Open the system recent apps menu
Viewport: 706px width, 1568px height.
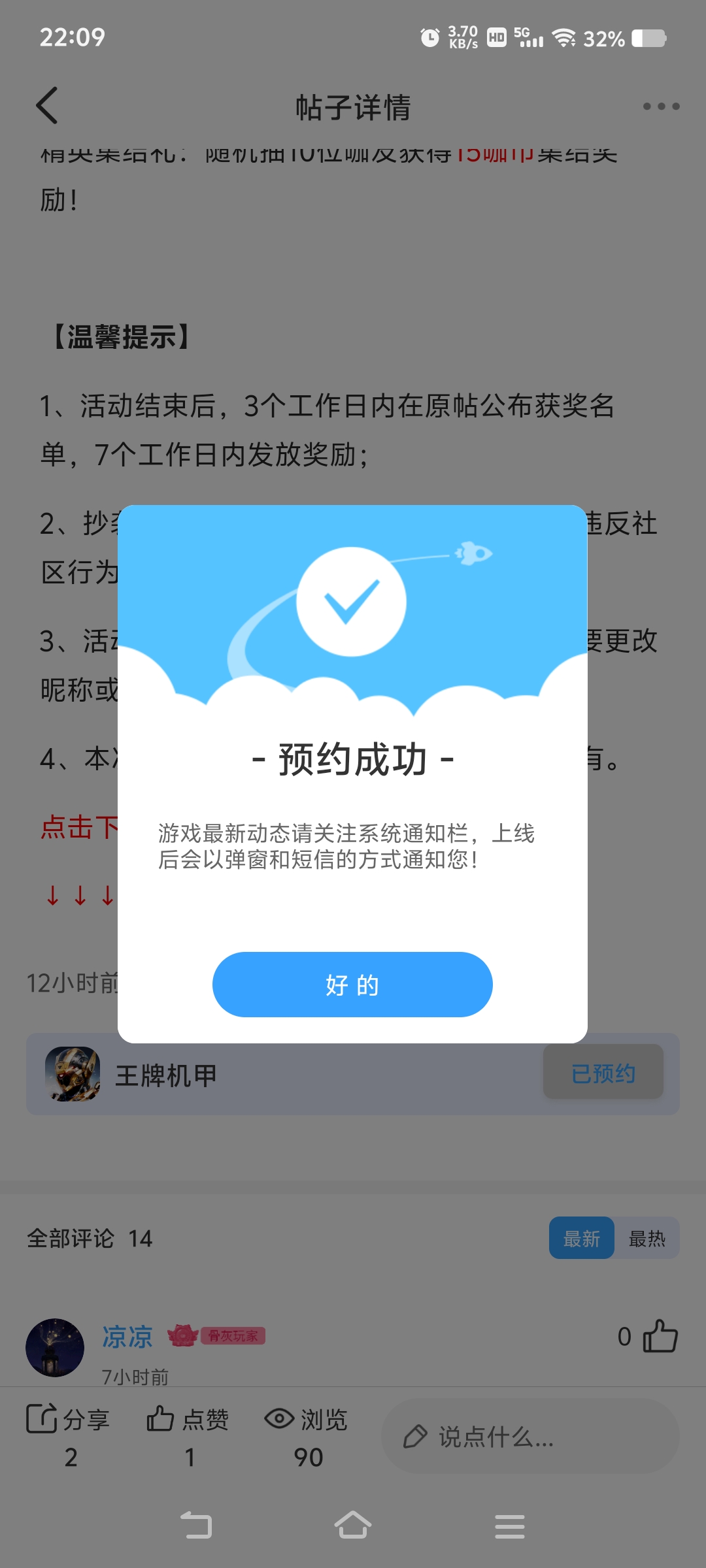510,1526
